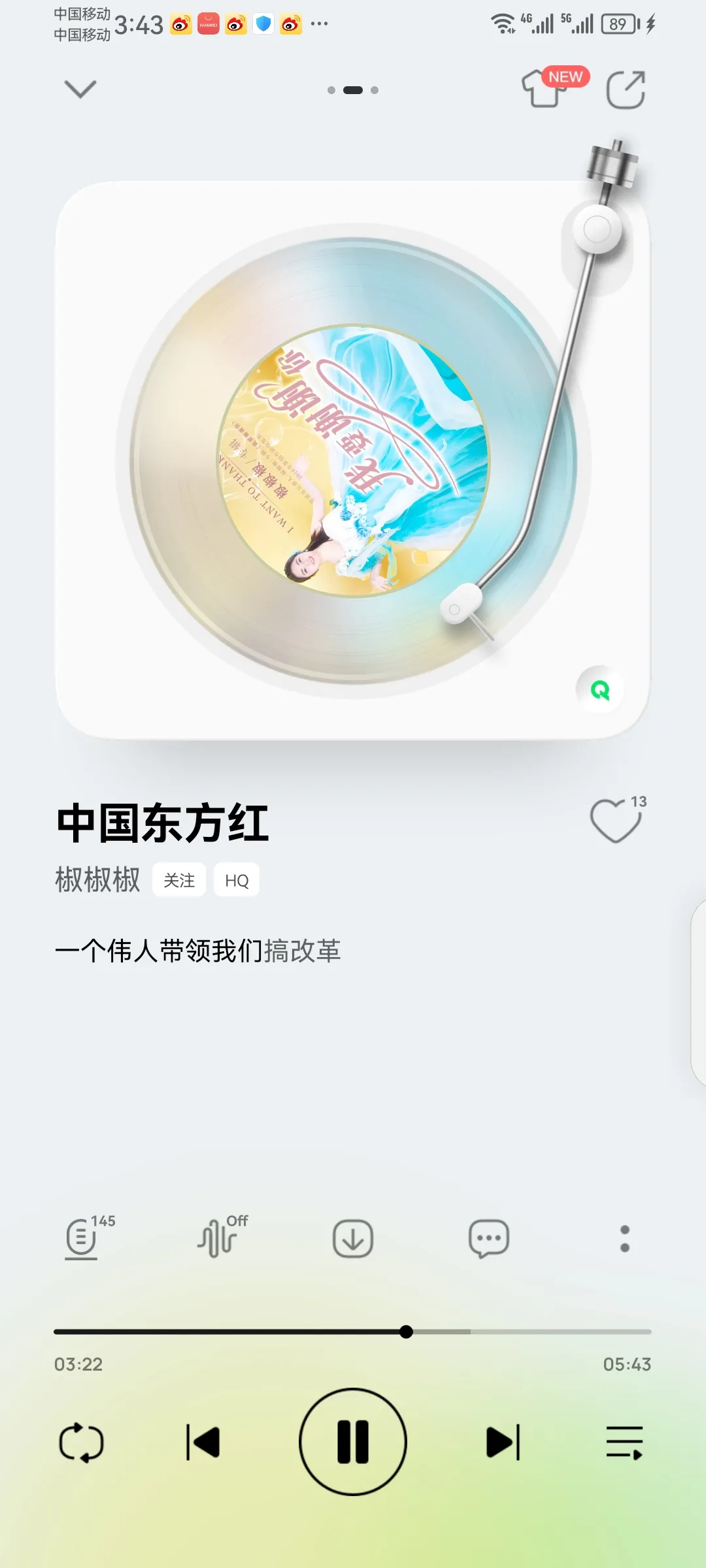The image size is (706, 1568).
Task: Open the lyric line 一个伟人带领我们搞改革
Action: pos(198,951)
